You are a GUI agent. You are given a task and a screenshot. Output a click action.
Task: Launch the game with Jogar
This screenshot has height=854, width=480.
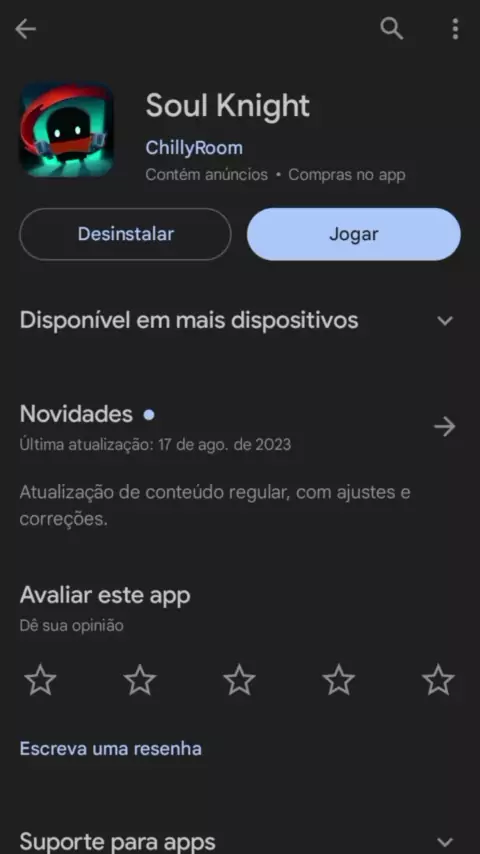354,234
